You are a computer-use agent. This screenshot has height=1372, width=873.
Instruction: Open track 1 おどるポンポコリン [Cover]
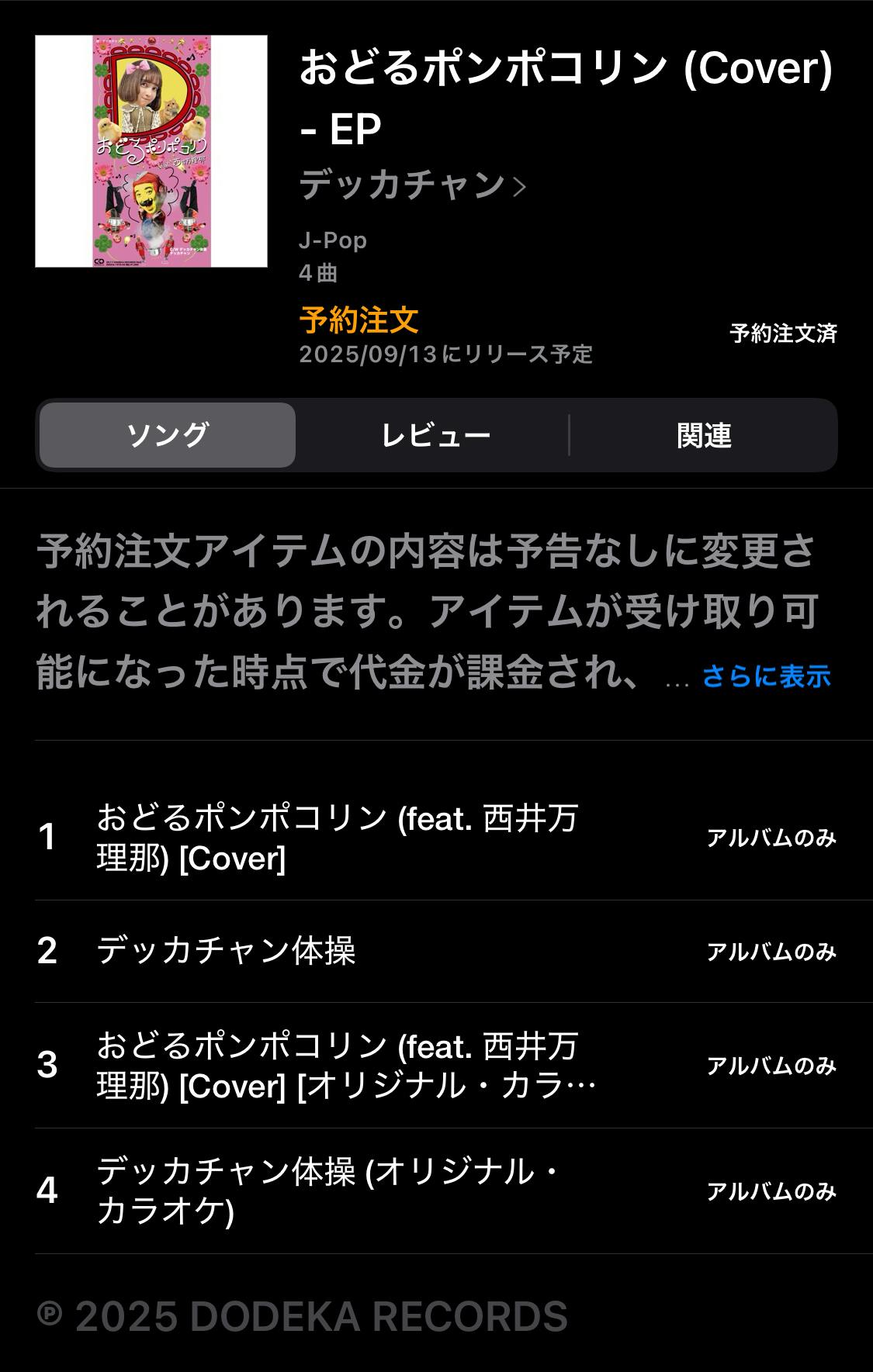(338, 838)
